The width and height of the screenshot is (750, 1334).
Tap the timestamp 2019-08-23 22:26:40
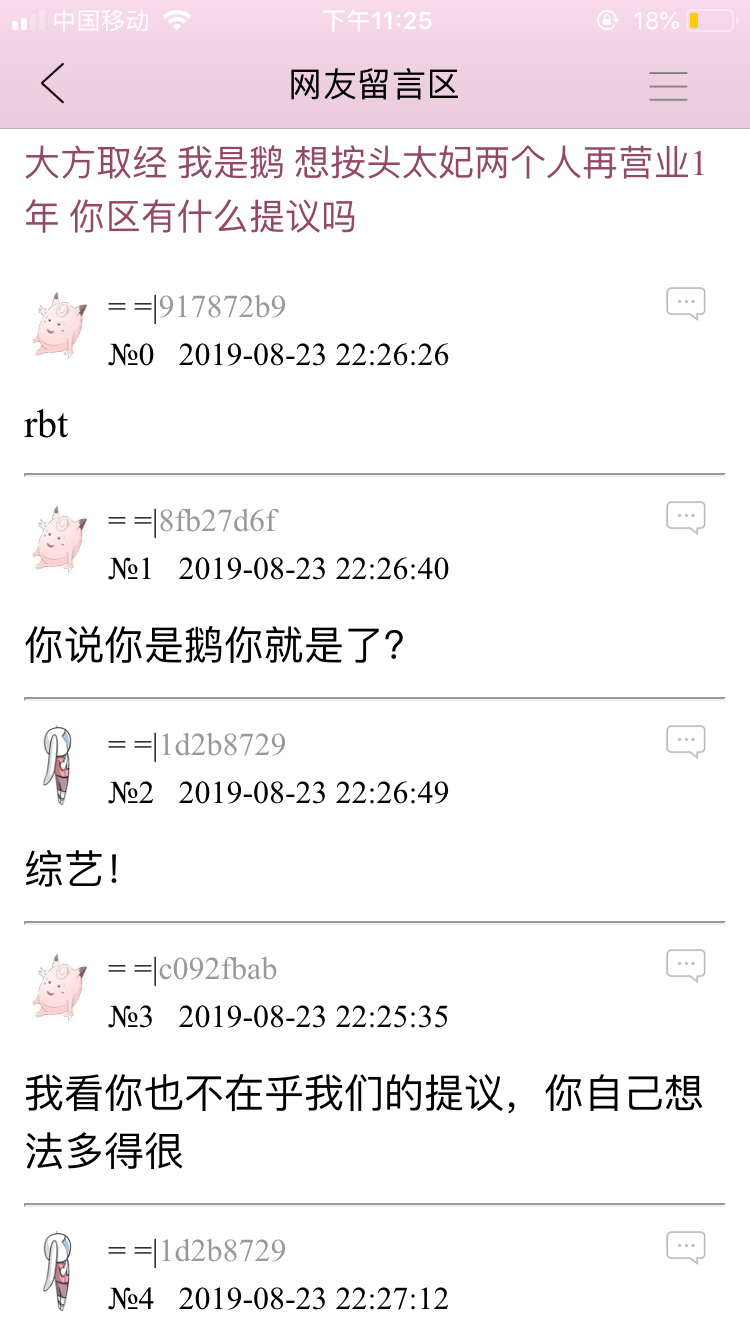coord(315,568)
